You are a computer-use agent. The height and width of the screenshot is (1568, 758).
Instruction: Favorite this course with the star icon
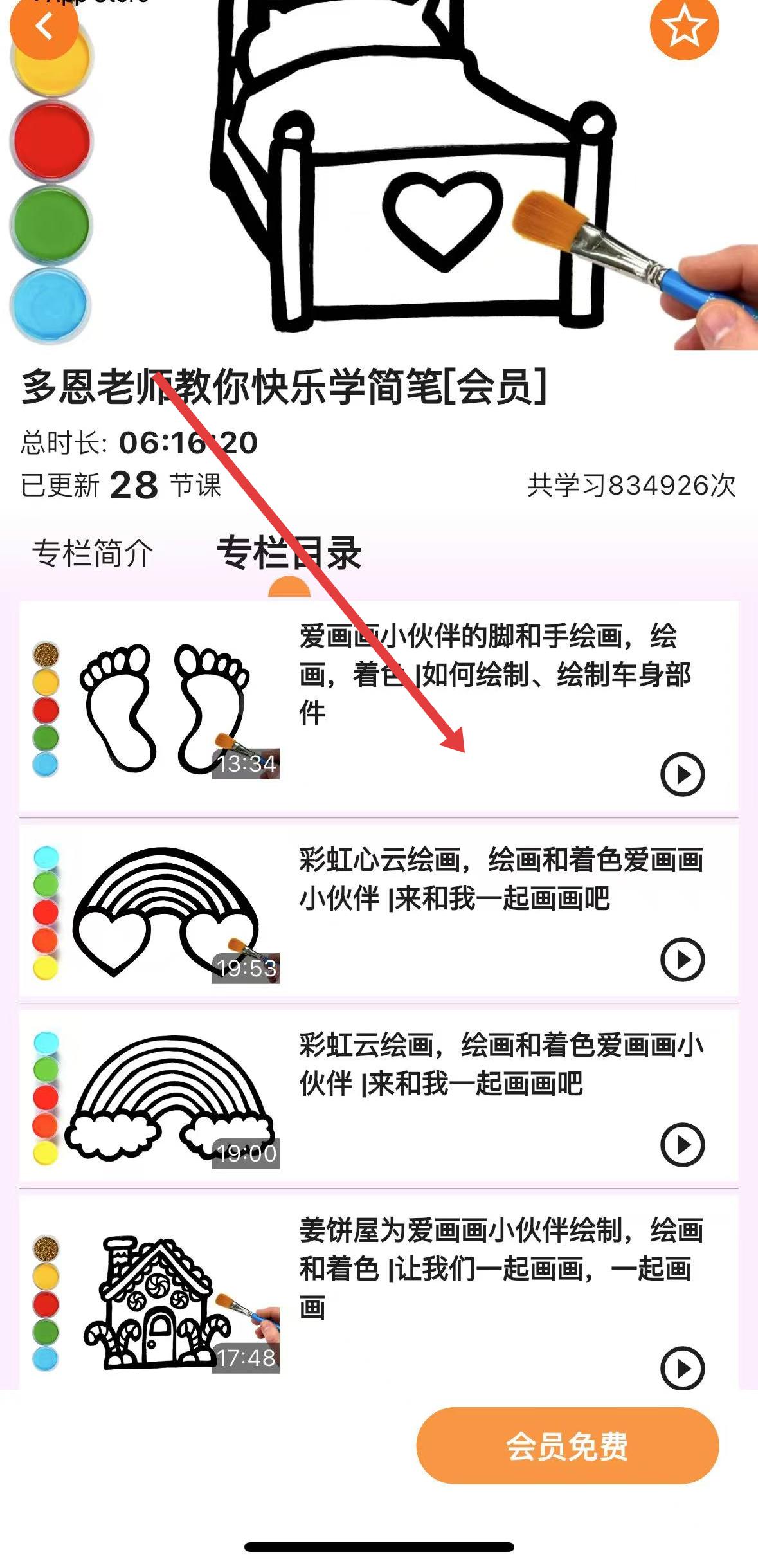coord(684,26)
